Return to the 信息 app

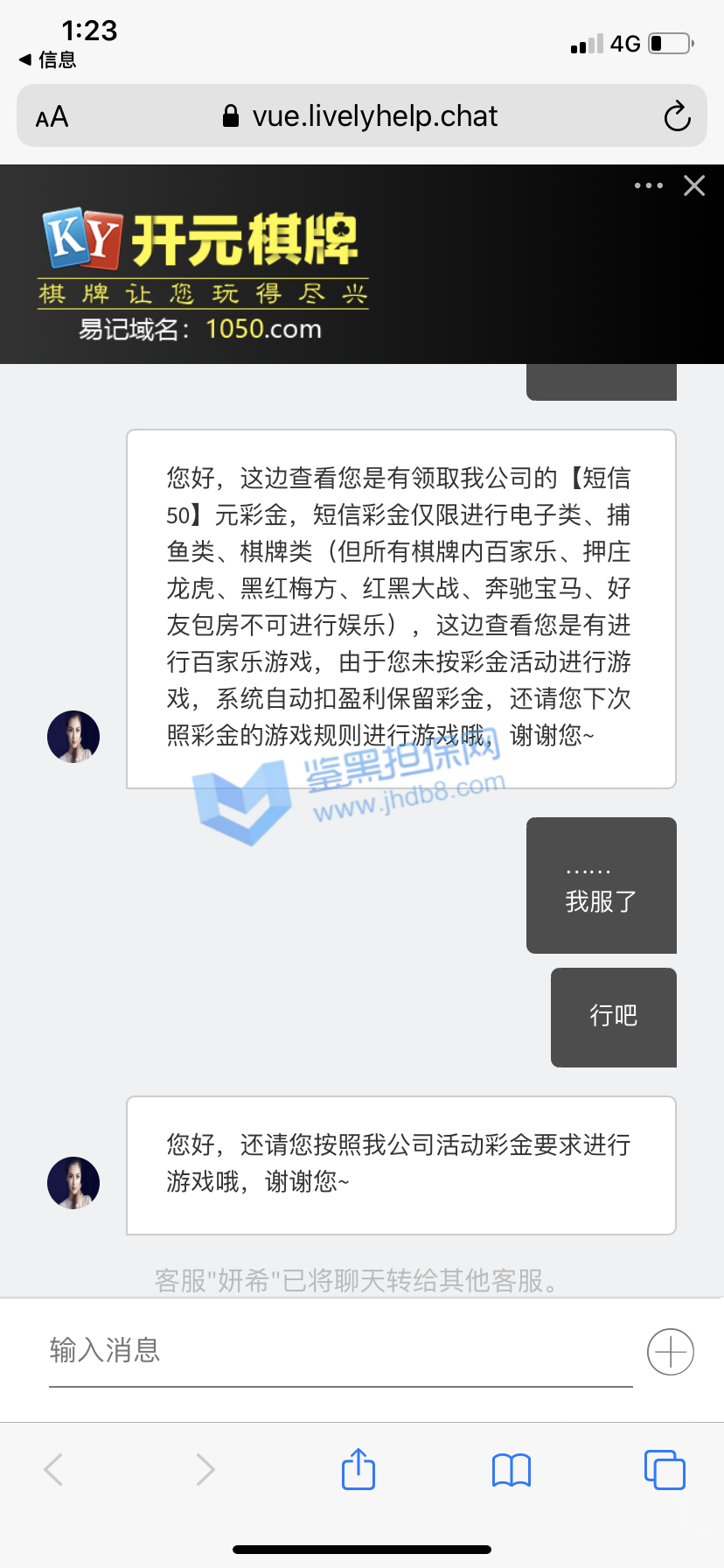pos(47,59)
